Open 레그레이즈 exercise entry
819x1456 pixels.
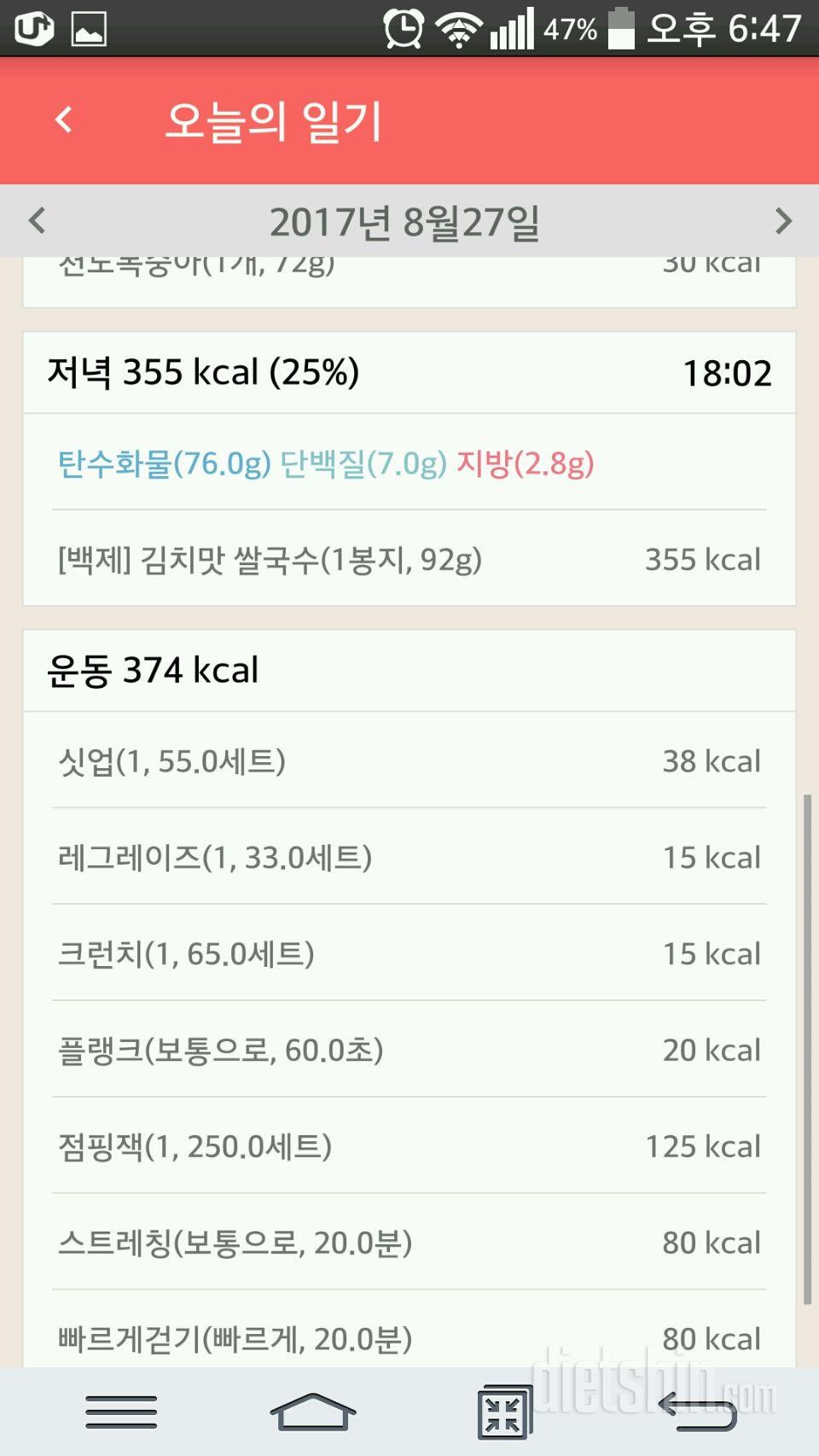pyautogui.click(x=408, y=857)
